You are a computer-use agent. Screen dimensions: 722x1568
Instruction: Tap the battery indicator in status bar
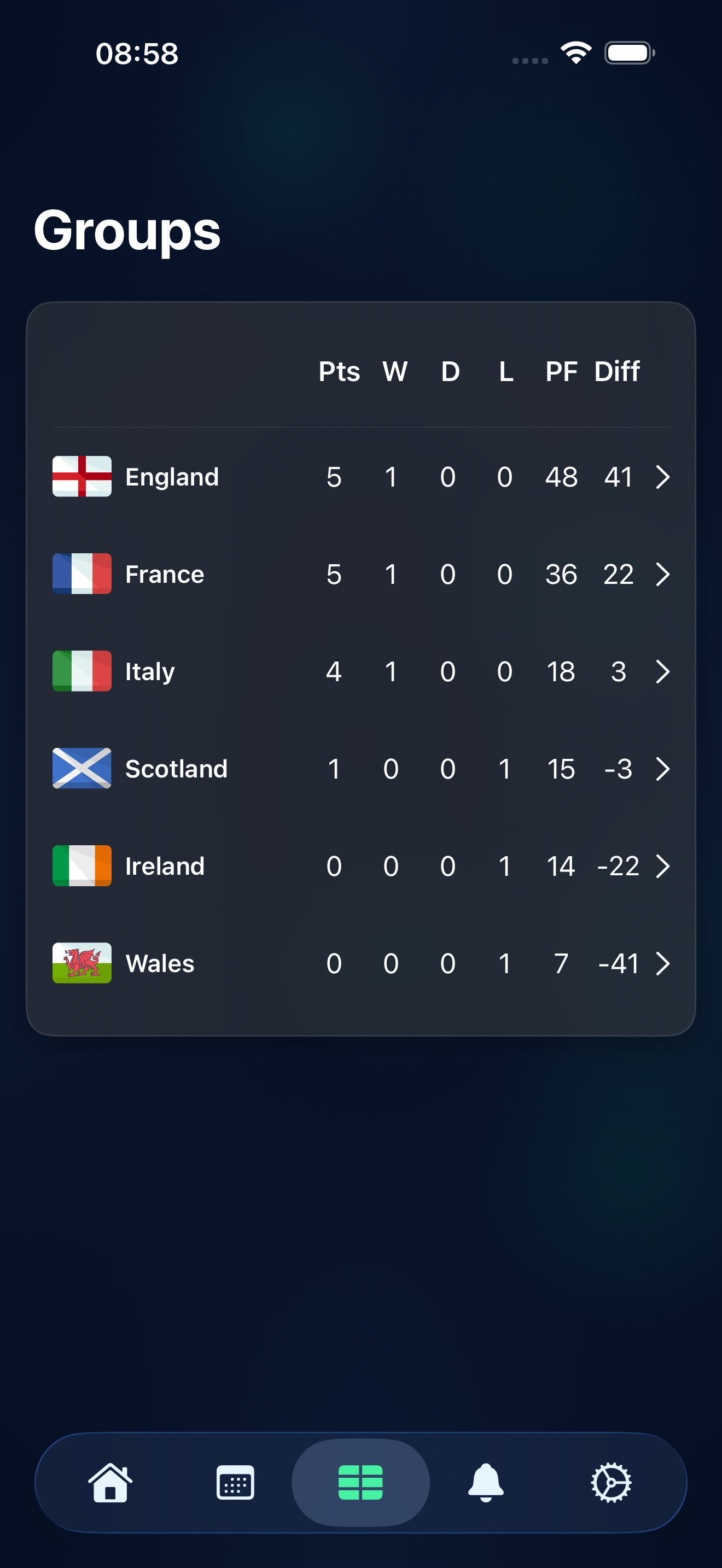point(629,53)
